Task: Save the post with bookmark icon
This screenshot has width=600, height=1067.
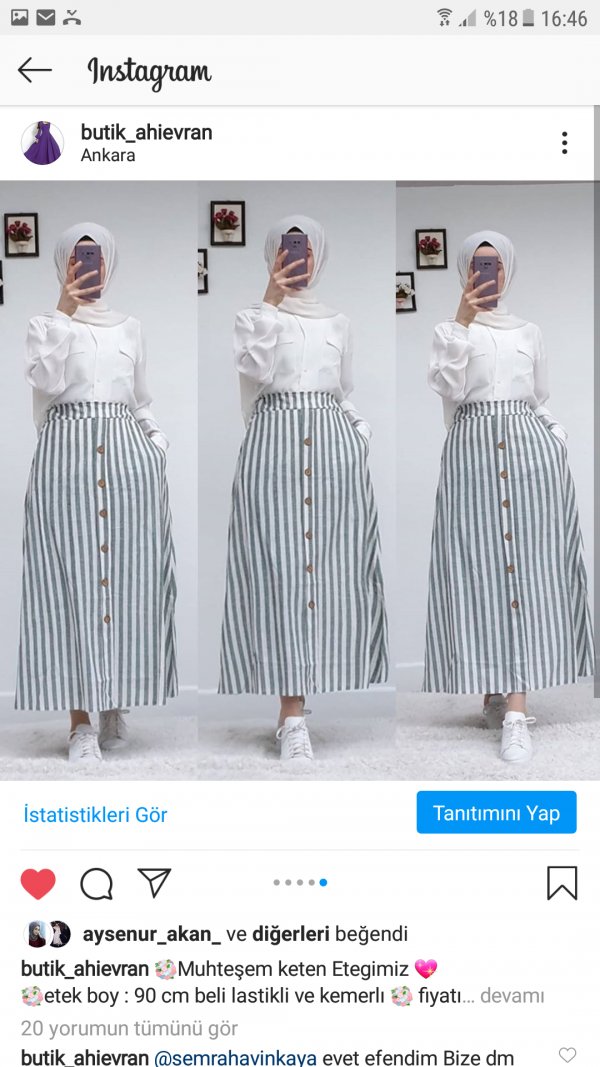Action: coord(562,882)
